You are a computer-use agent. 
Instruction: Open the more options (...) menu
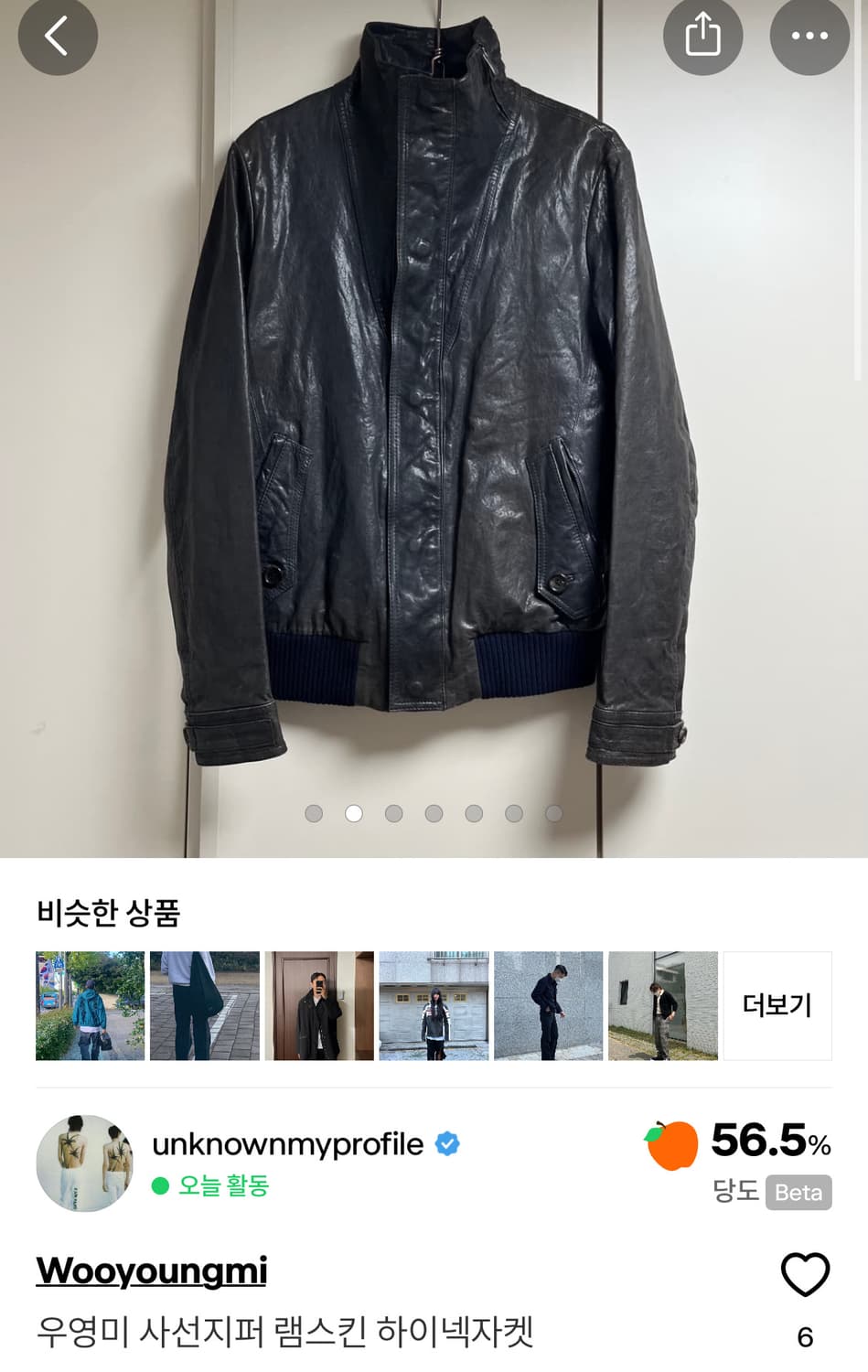click(x=809, y=37)
